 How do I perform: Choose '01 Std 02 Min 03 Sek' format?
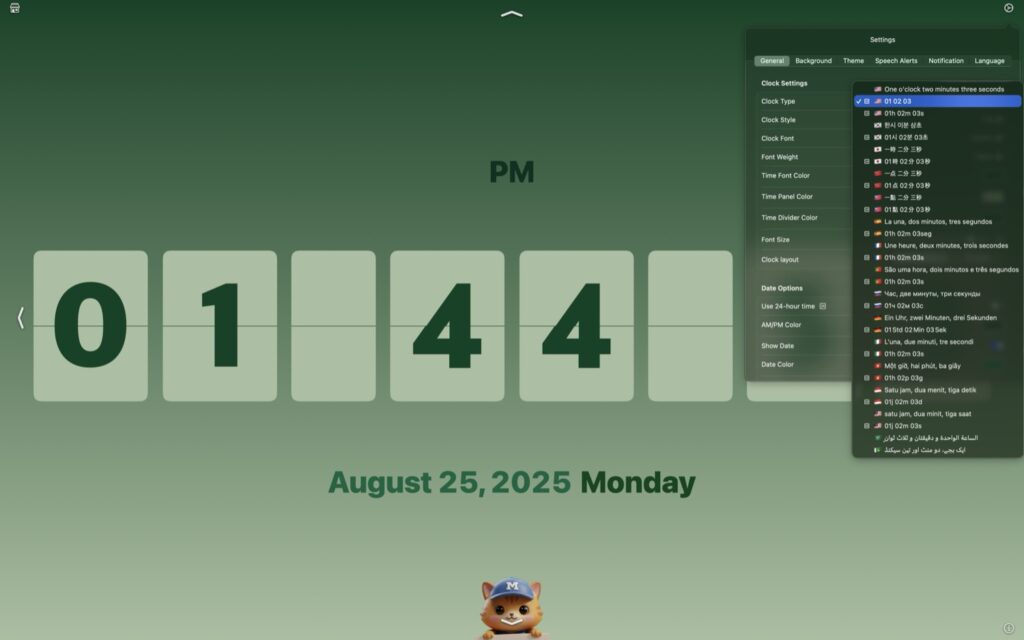click(x=914, y=329)
